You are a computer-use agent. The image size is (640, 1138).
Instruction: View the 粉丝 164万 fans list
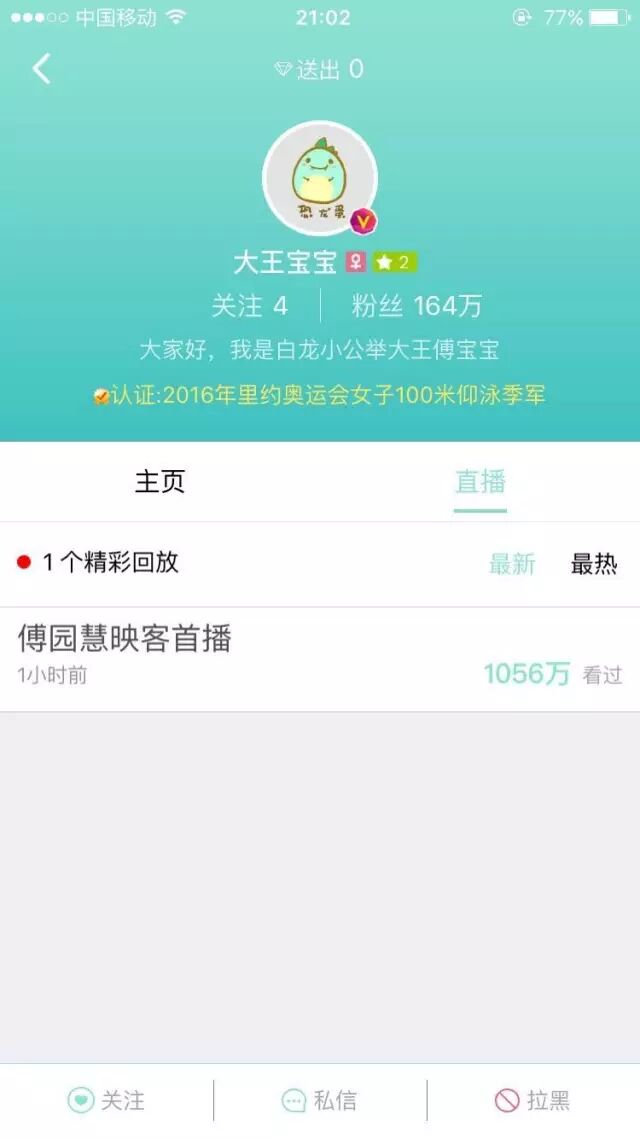[416, 305]
